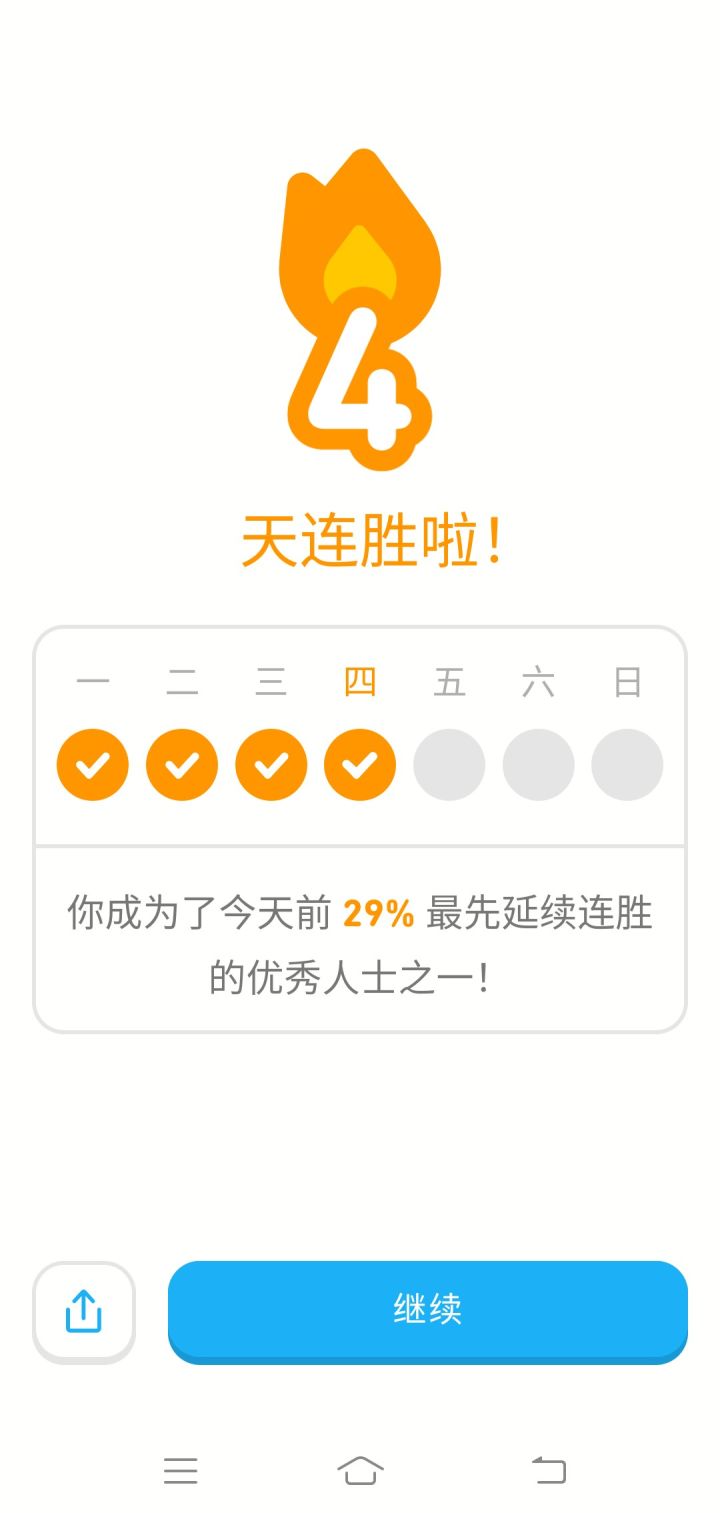The height and width of the screenshot is (1513, 720).
Task: Click the 天连胜啦 heading text
Action: point(362,538)
